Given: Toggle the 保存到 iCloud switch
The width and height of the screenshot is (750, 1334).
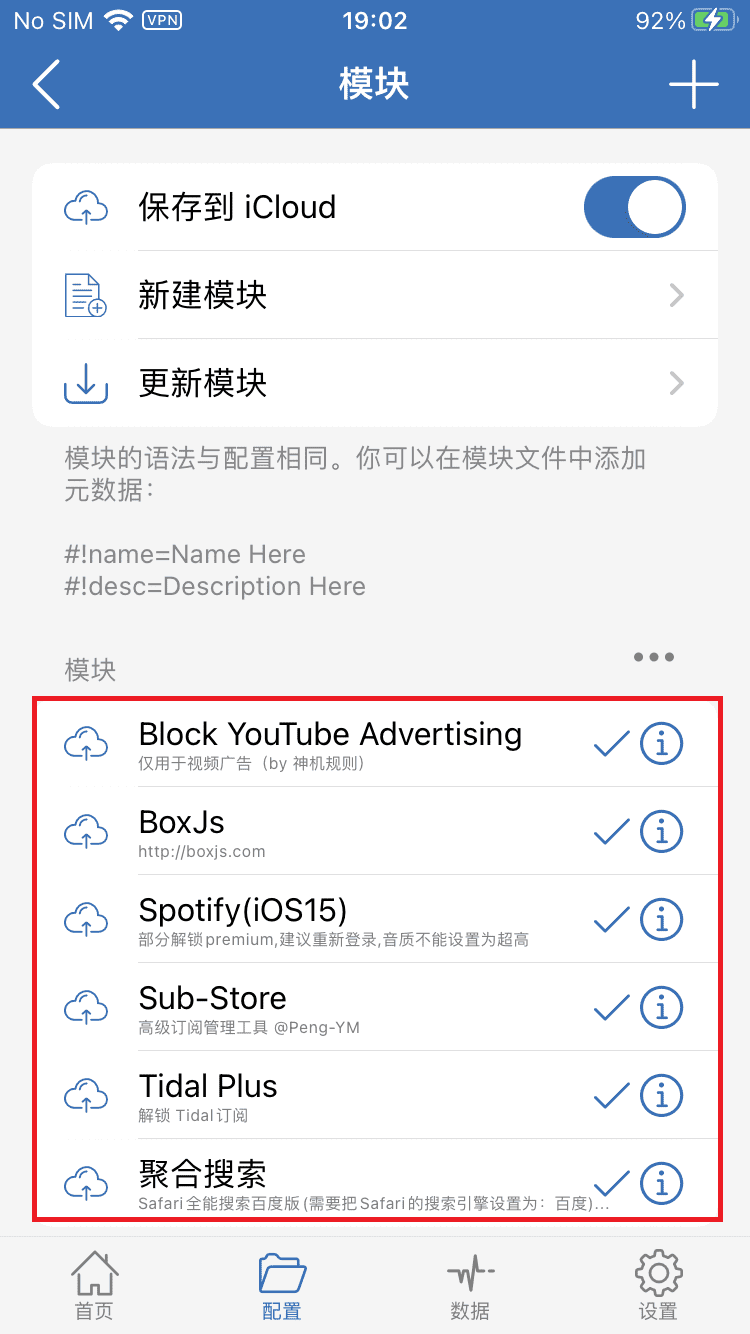Looking at the screenshot, I should [634, 208].
